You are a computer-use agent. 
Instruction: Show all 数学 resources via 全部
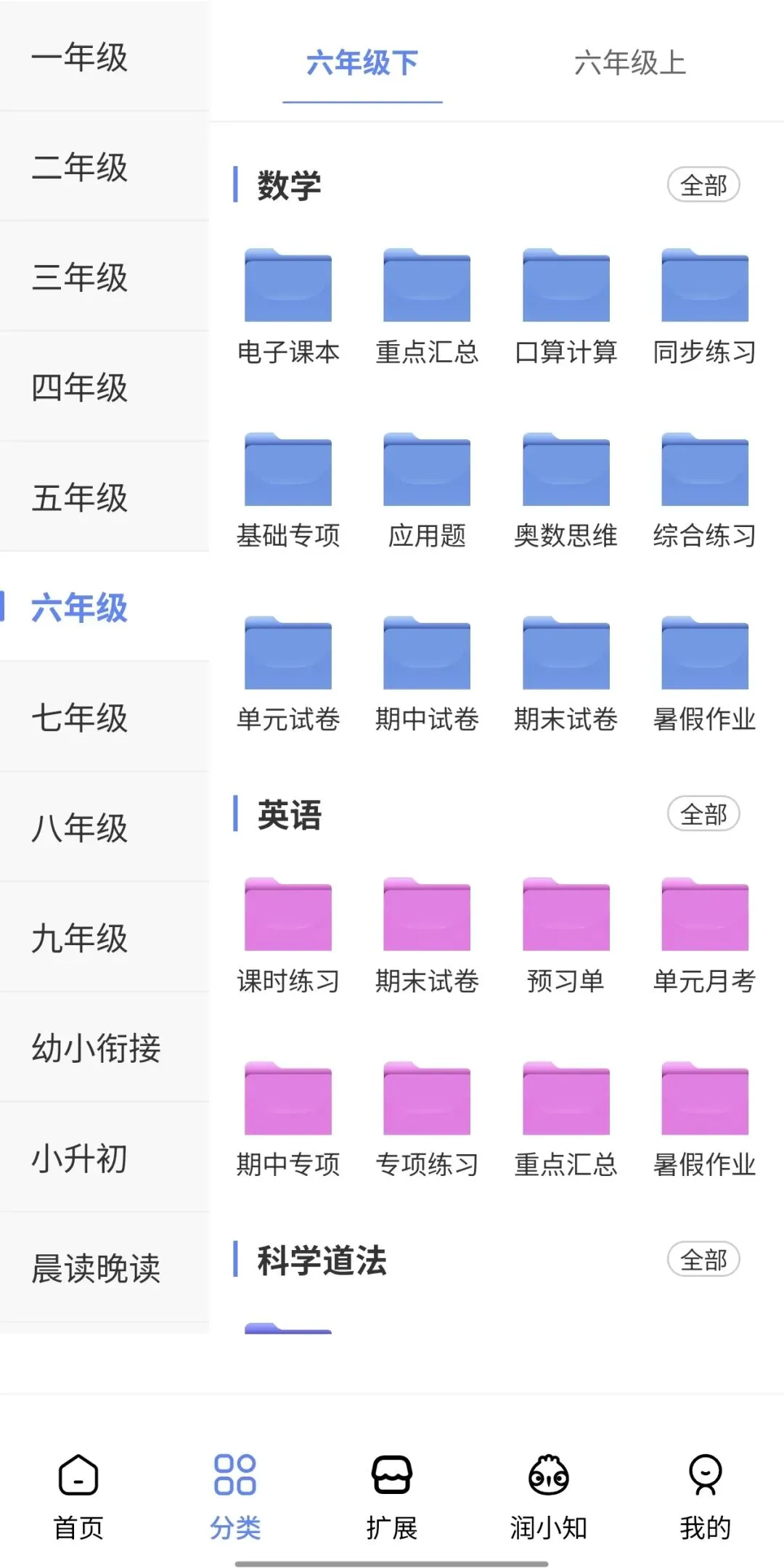[703, 186]
